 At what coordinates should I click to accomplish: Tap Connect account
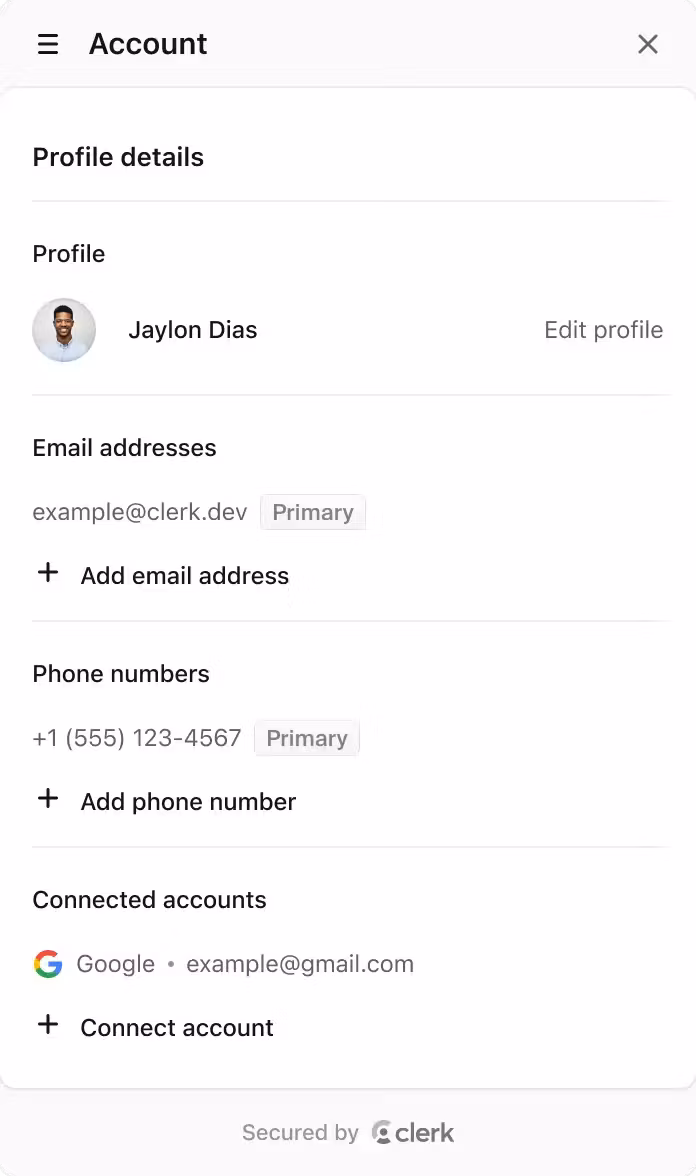(176, 1028)
